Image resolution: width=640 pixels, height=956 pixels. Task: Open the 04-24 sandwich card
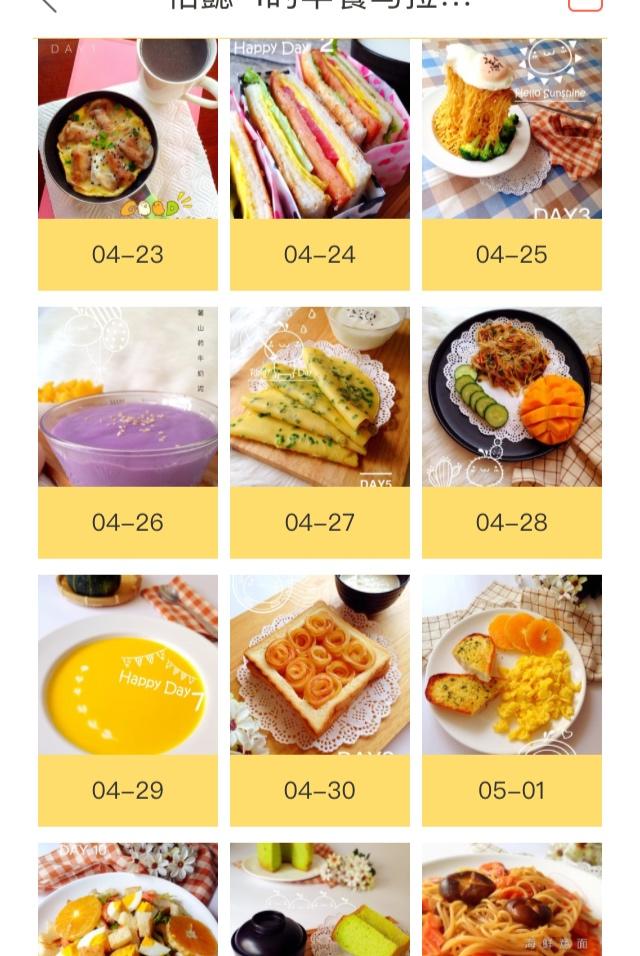320,164
